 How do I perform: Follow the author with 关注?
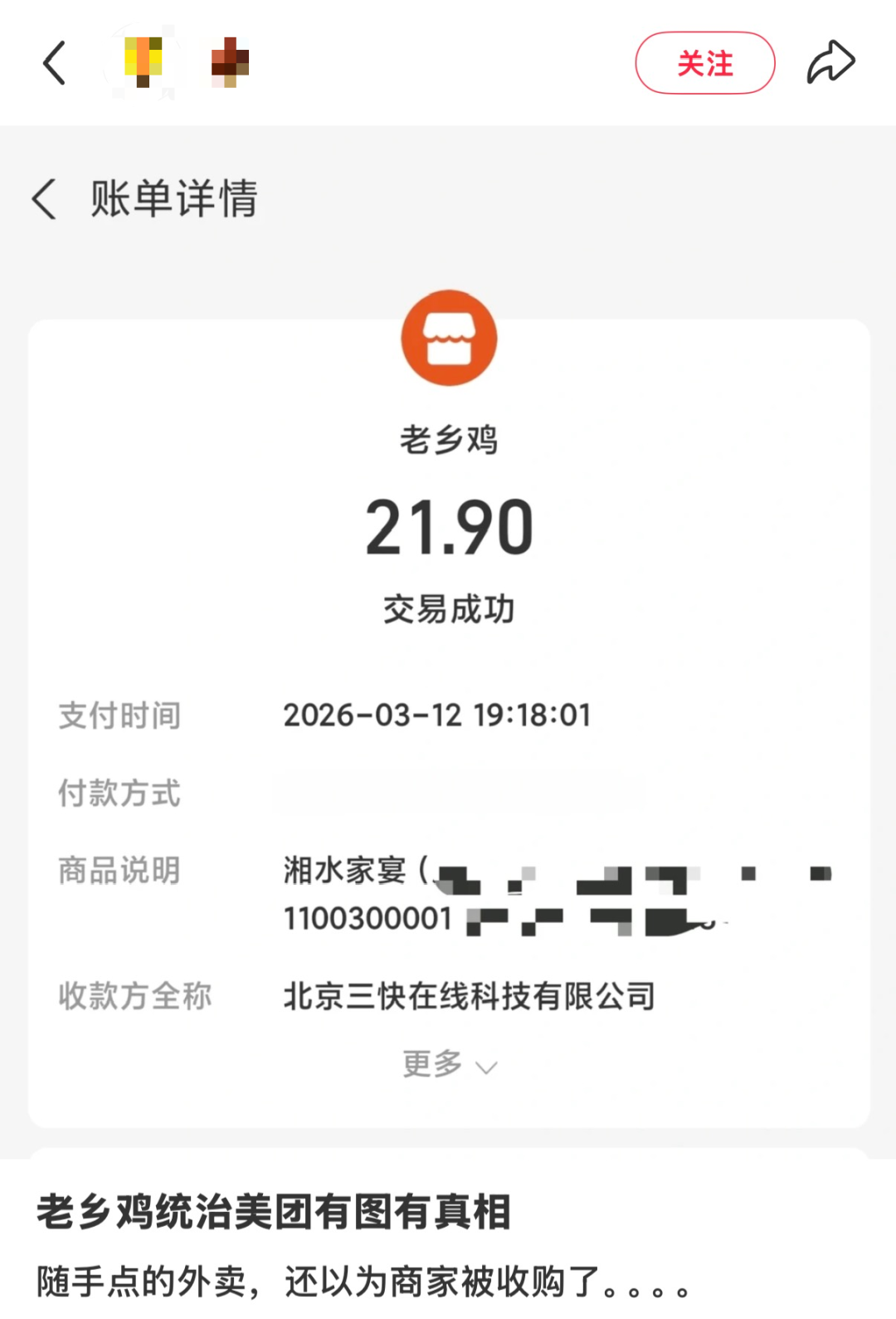coord(704,63)
